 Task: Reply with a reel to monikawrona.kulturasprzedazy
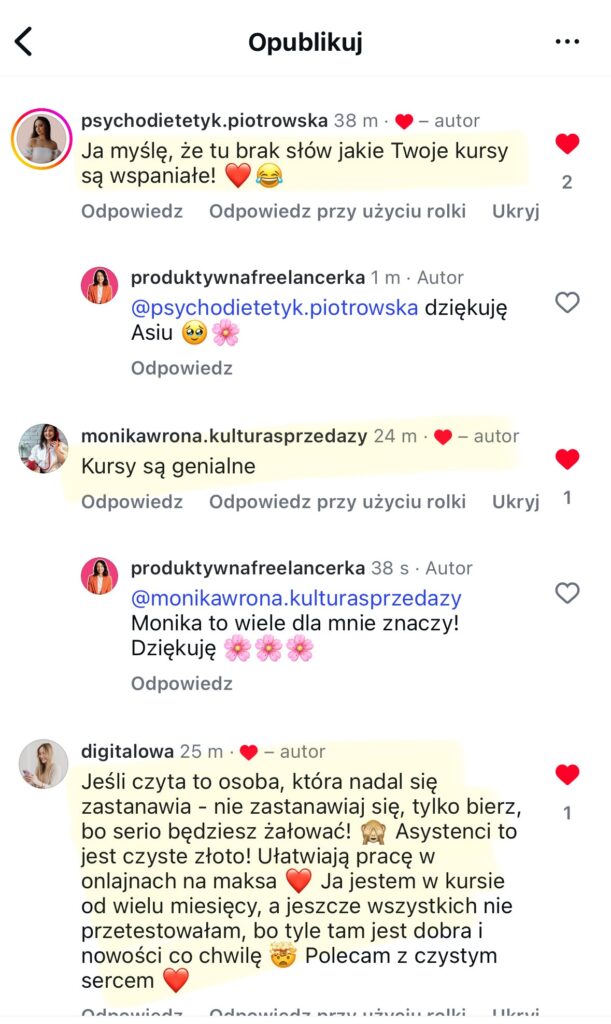(337, 502)
